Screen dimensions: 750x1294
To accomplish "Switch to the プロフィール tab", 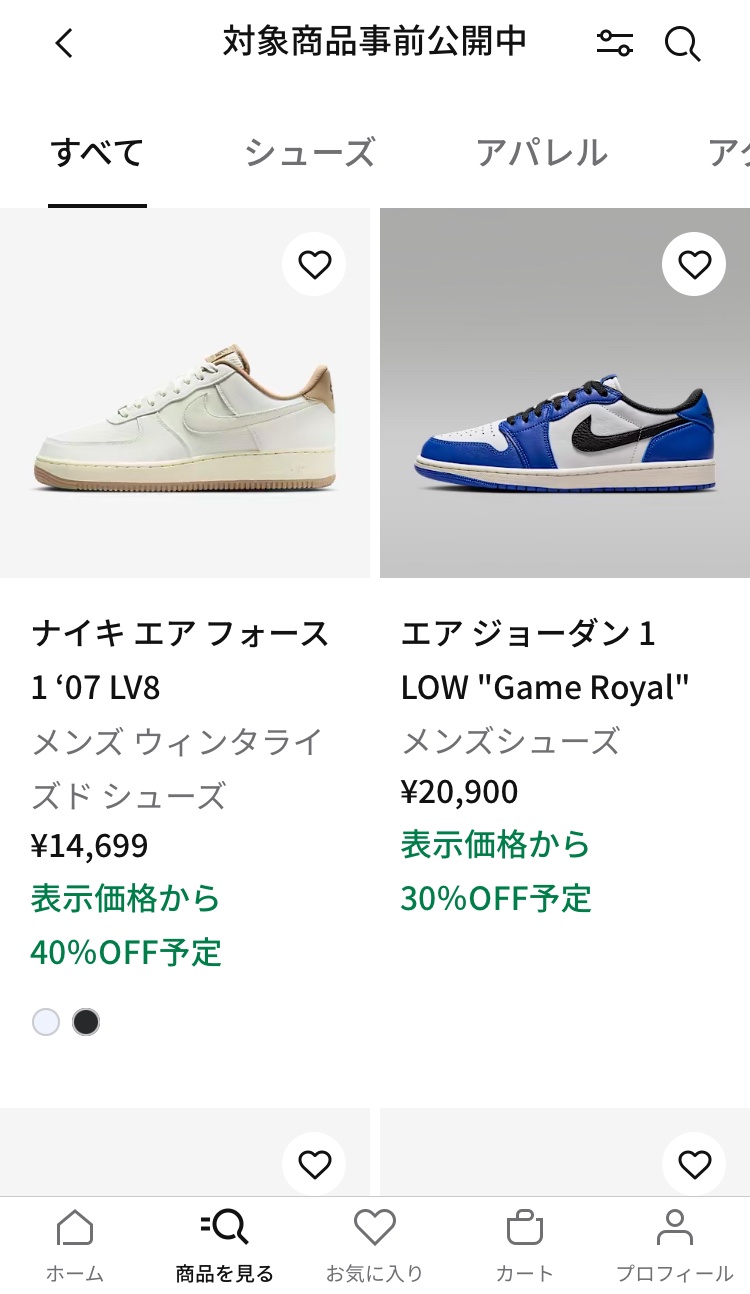I will point(674,1244).
